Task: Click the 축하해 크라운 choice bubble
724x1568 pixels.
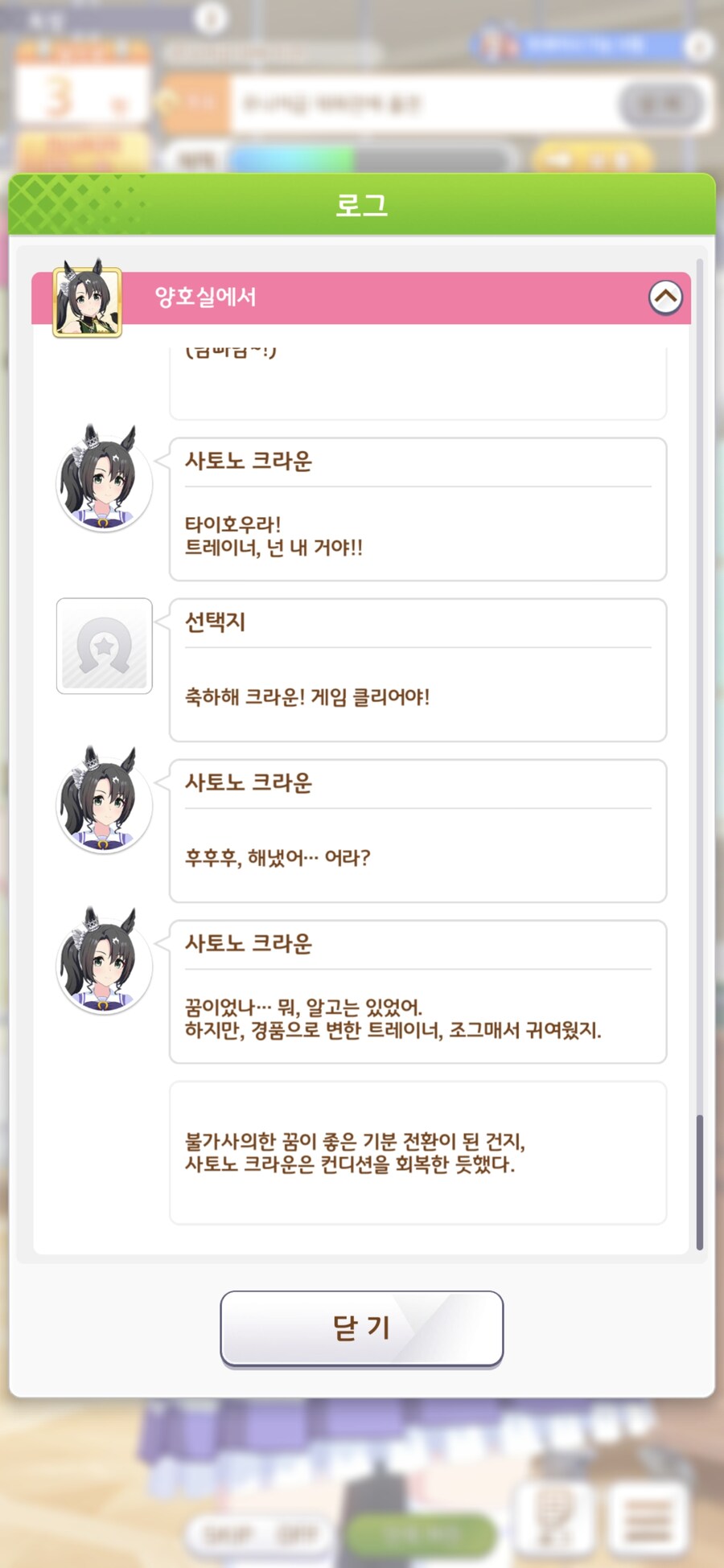Action: click(418, 670)
